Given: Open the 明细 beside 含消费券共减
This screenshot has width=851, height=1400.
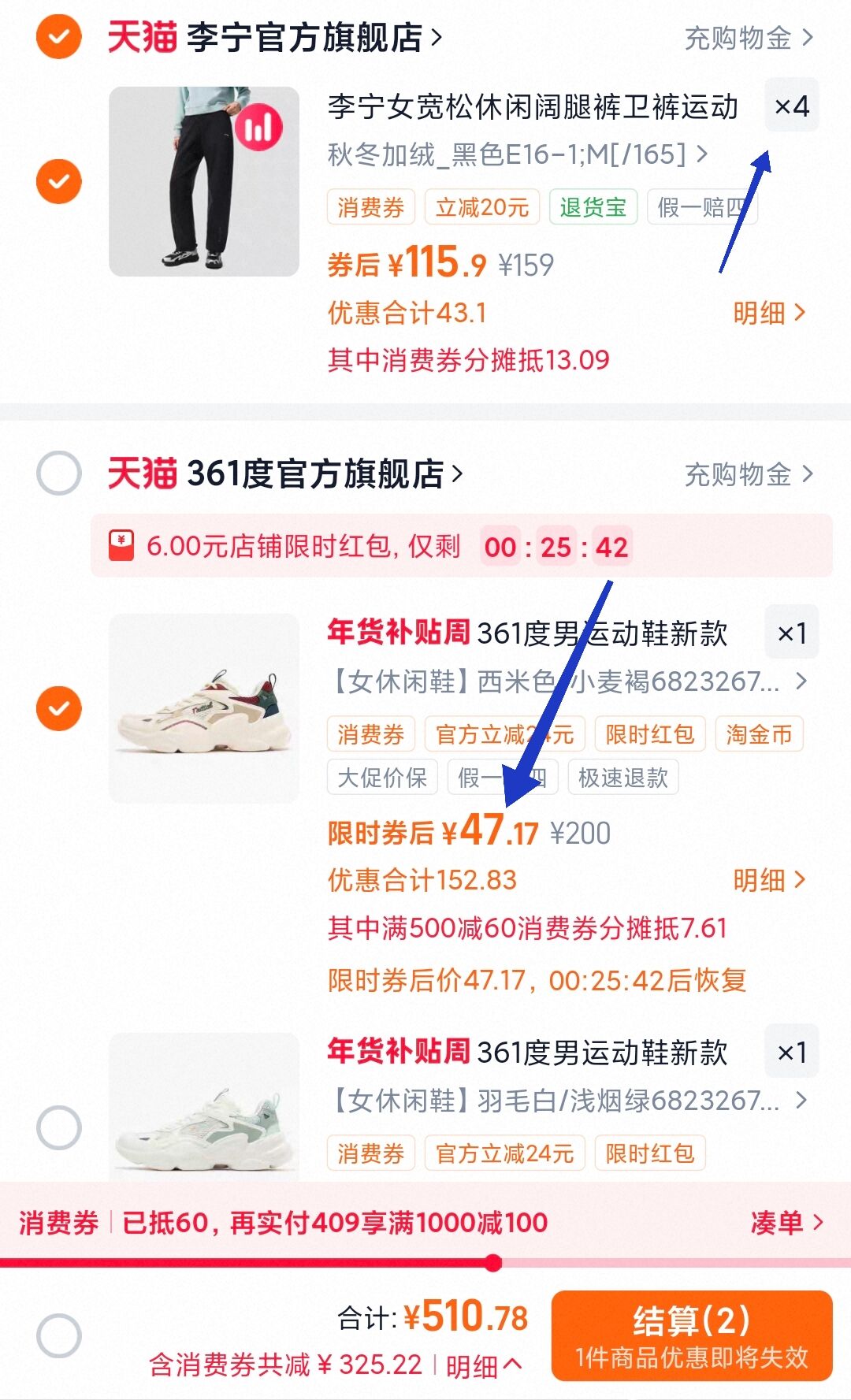Looking at the screenshot, I should tap(482, 1365).
